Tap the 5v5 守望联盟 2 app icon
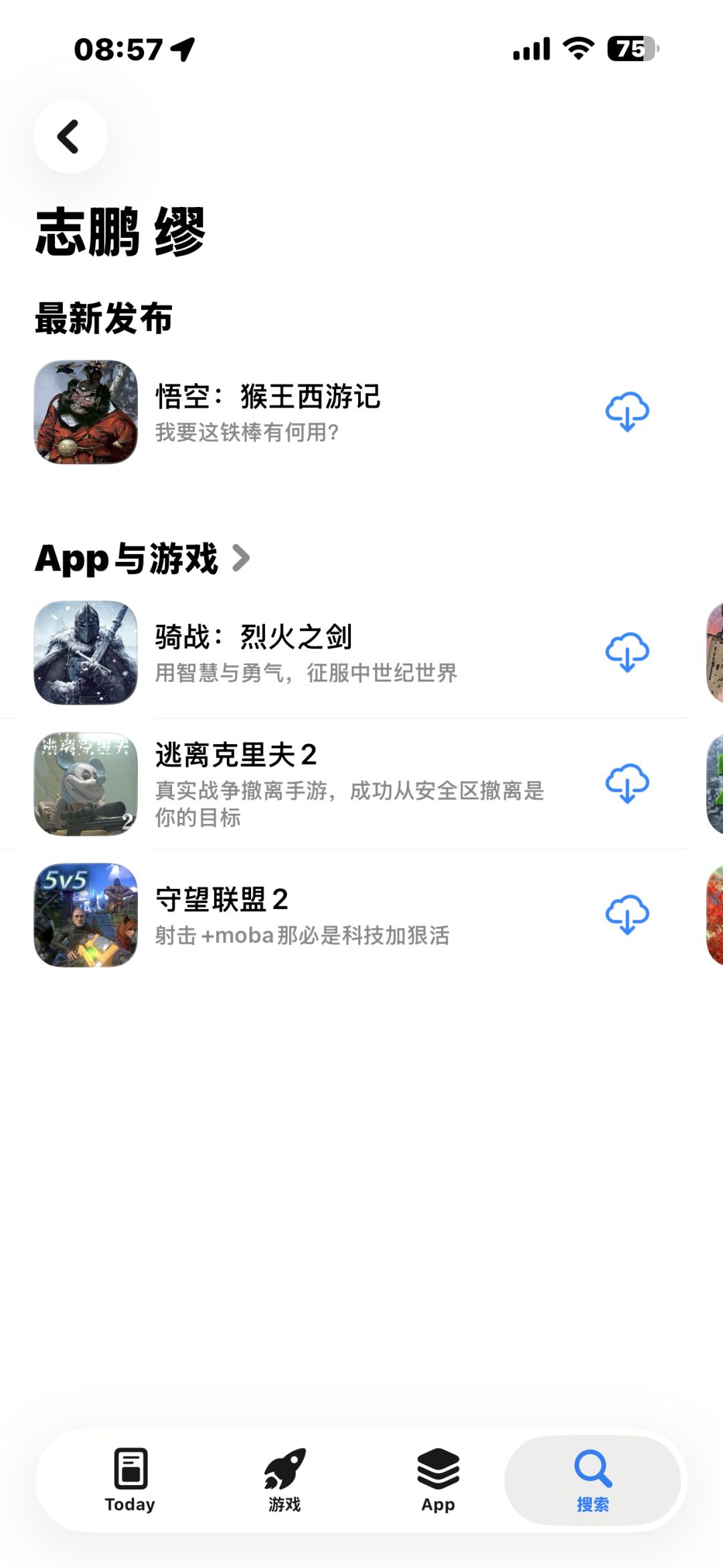The width and height of the screenshot is (723, 1568). [86, 915]
